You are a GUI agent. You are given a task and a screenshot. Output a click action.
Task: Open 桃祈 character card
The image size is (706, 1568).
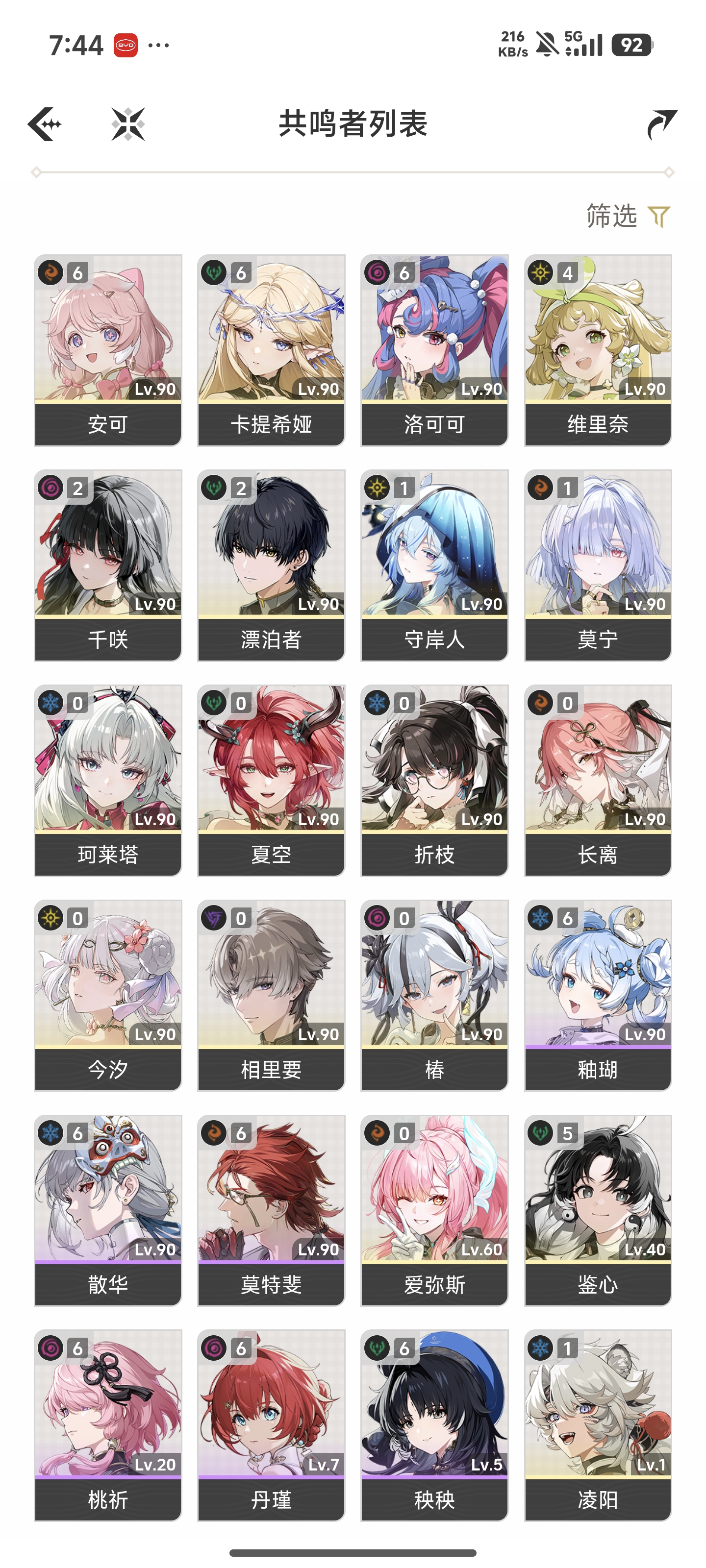tap(108, 1425)
